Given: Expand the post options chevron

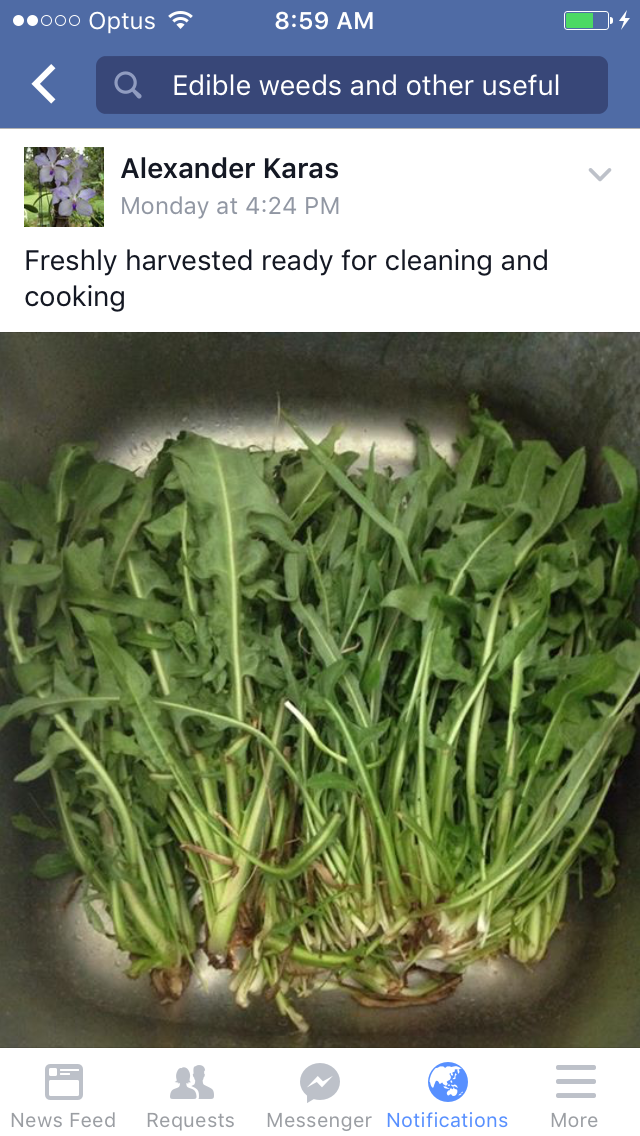Looking at the screenshot, I should 599,175.
